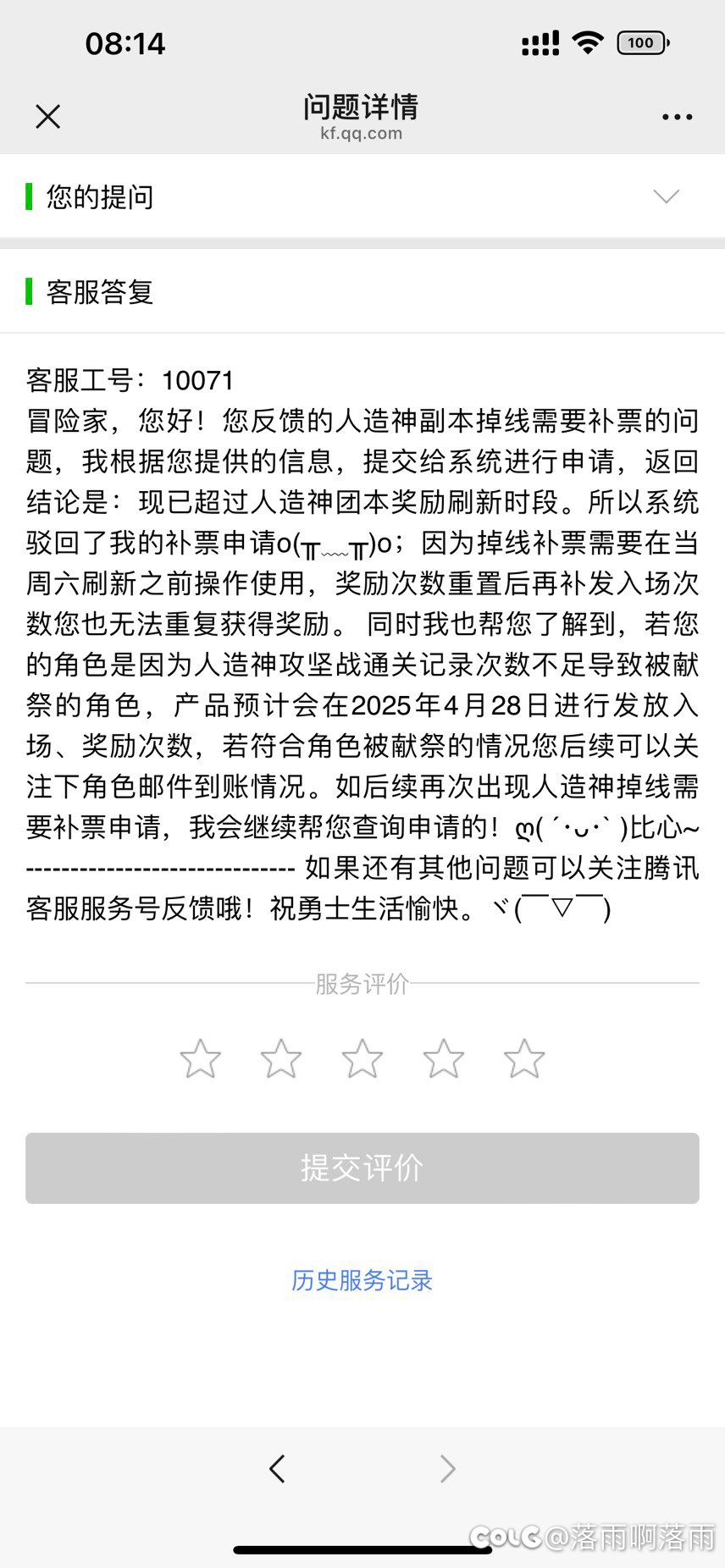Rate the service five stars
The height and width of the screenshot is (1568, 725).
[524, 1058]
